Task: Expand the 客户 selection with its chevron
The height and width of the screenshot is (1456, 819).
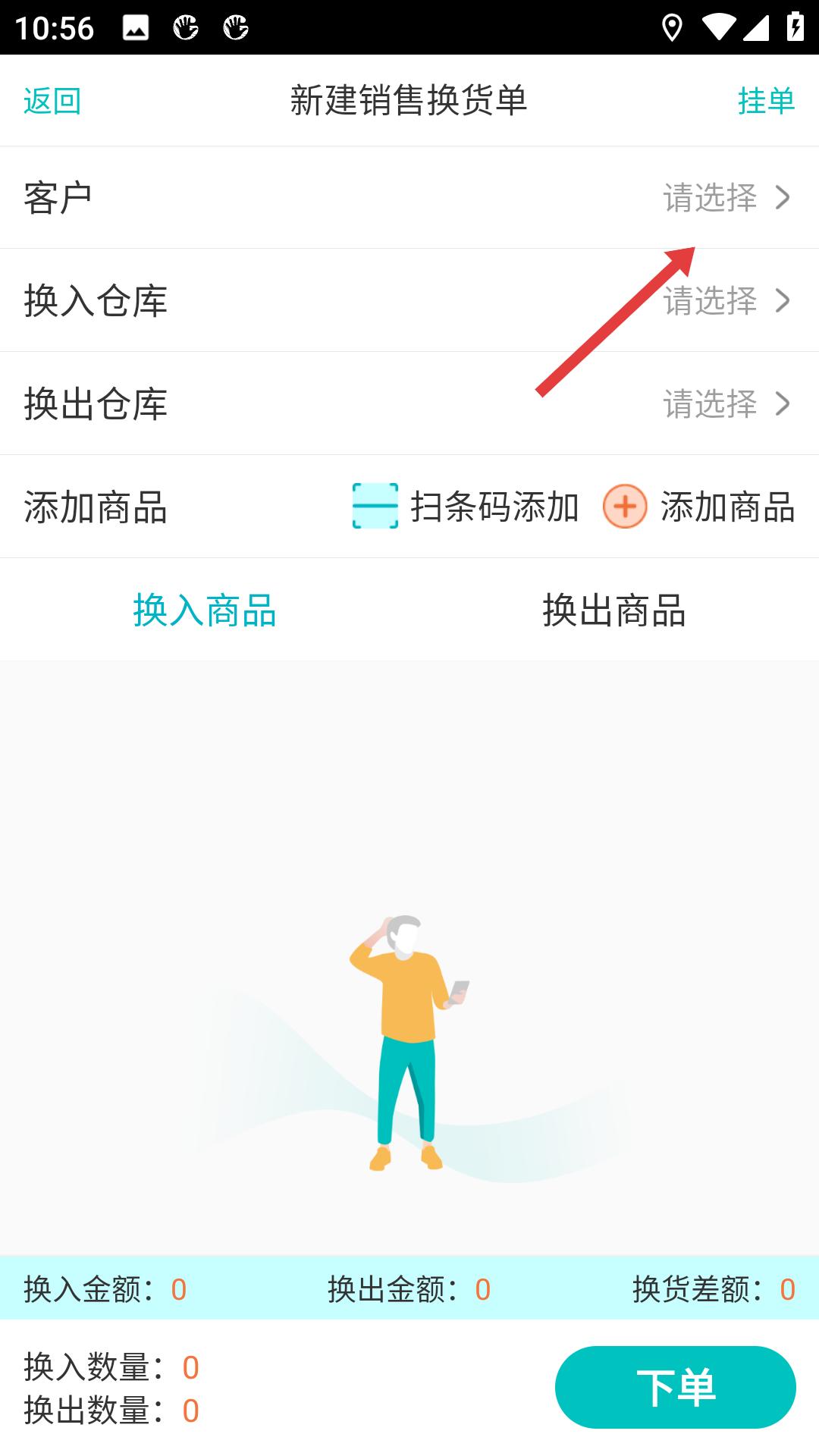Action: pos(783,199)
